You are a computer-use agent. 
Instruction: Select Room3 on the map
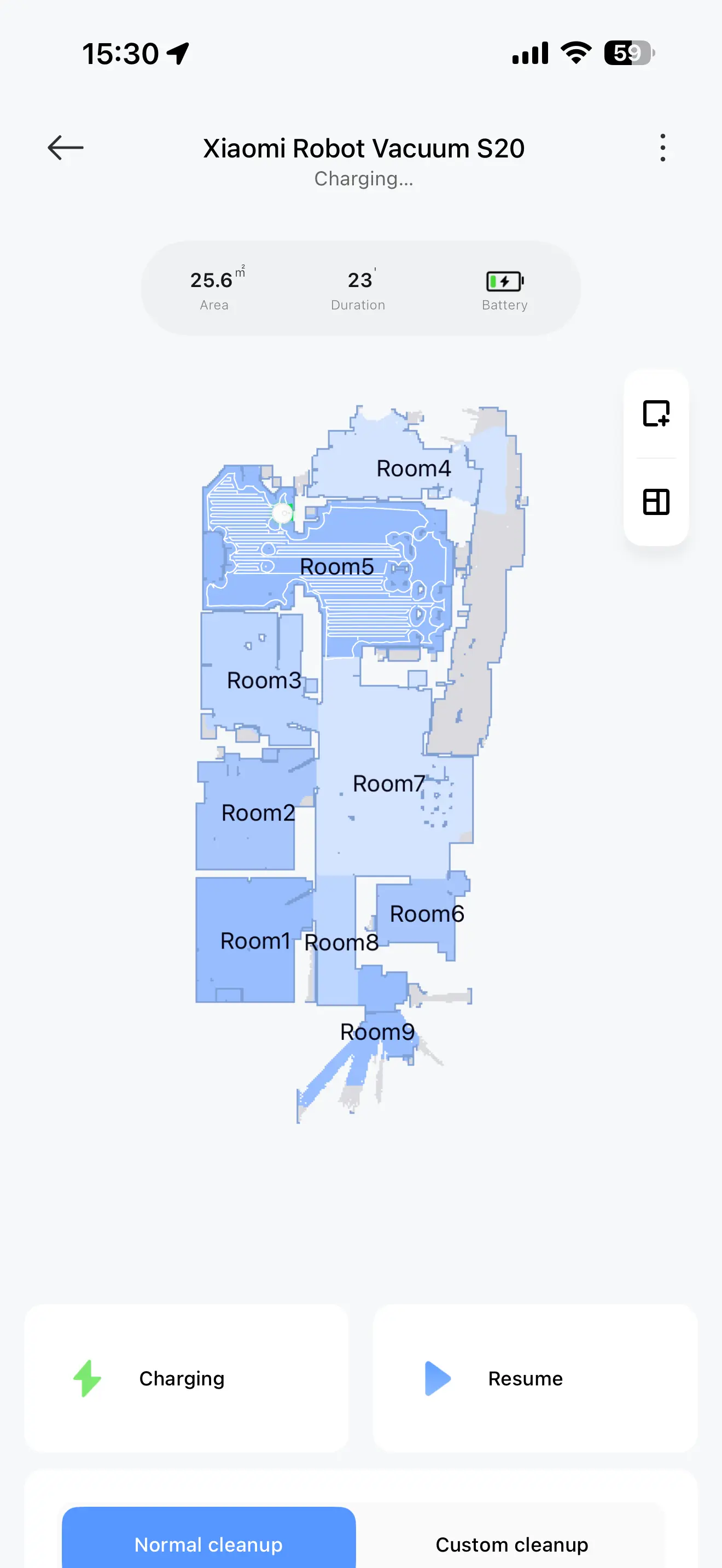coord(264,681)
